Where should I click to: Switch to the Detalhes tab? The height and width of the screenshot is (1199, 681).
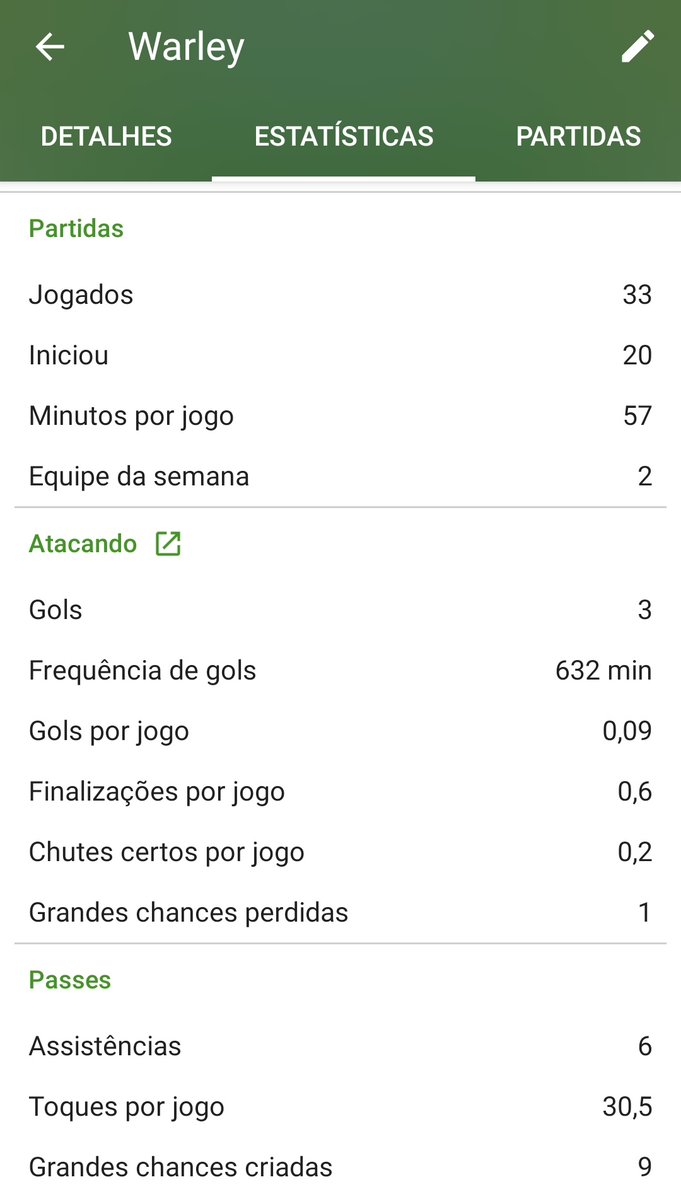pyautogui.click(x=106, y=136)
